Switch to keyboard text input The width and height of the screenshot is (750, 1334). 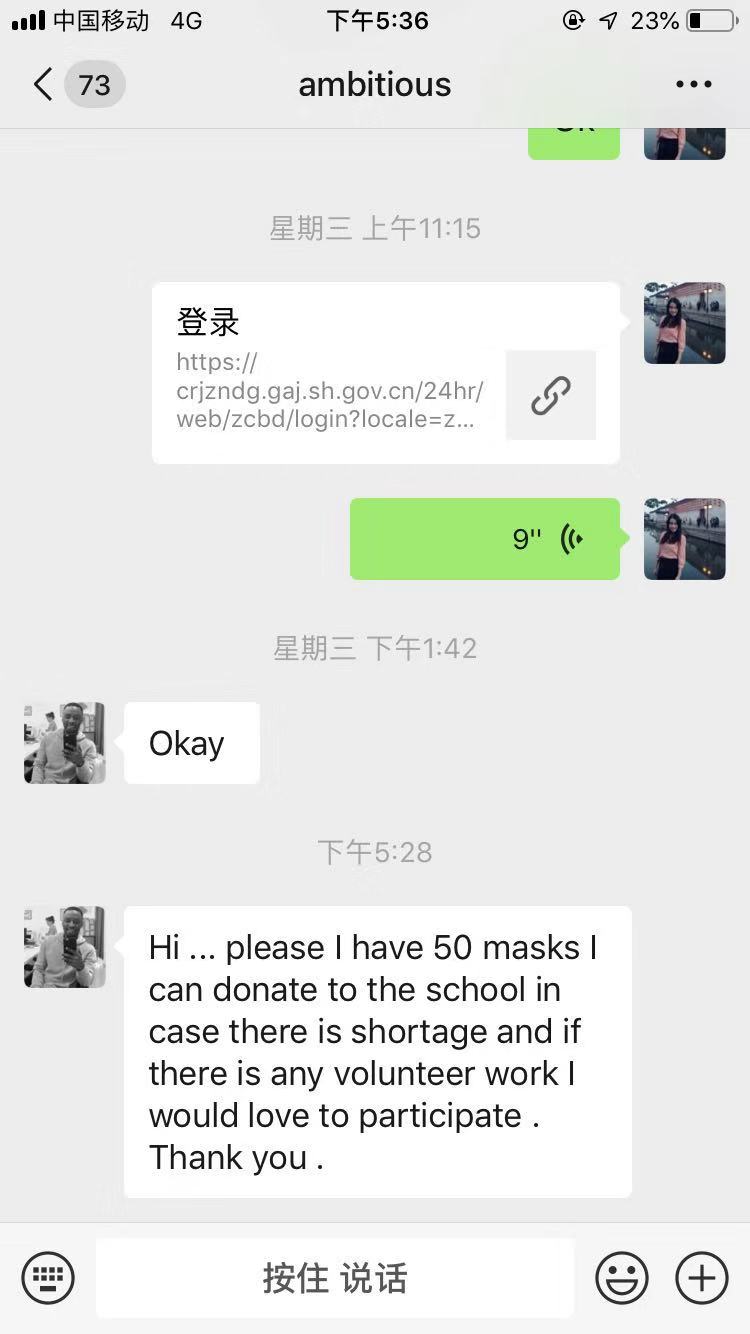[x=48, y=1277]
